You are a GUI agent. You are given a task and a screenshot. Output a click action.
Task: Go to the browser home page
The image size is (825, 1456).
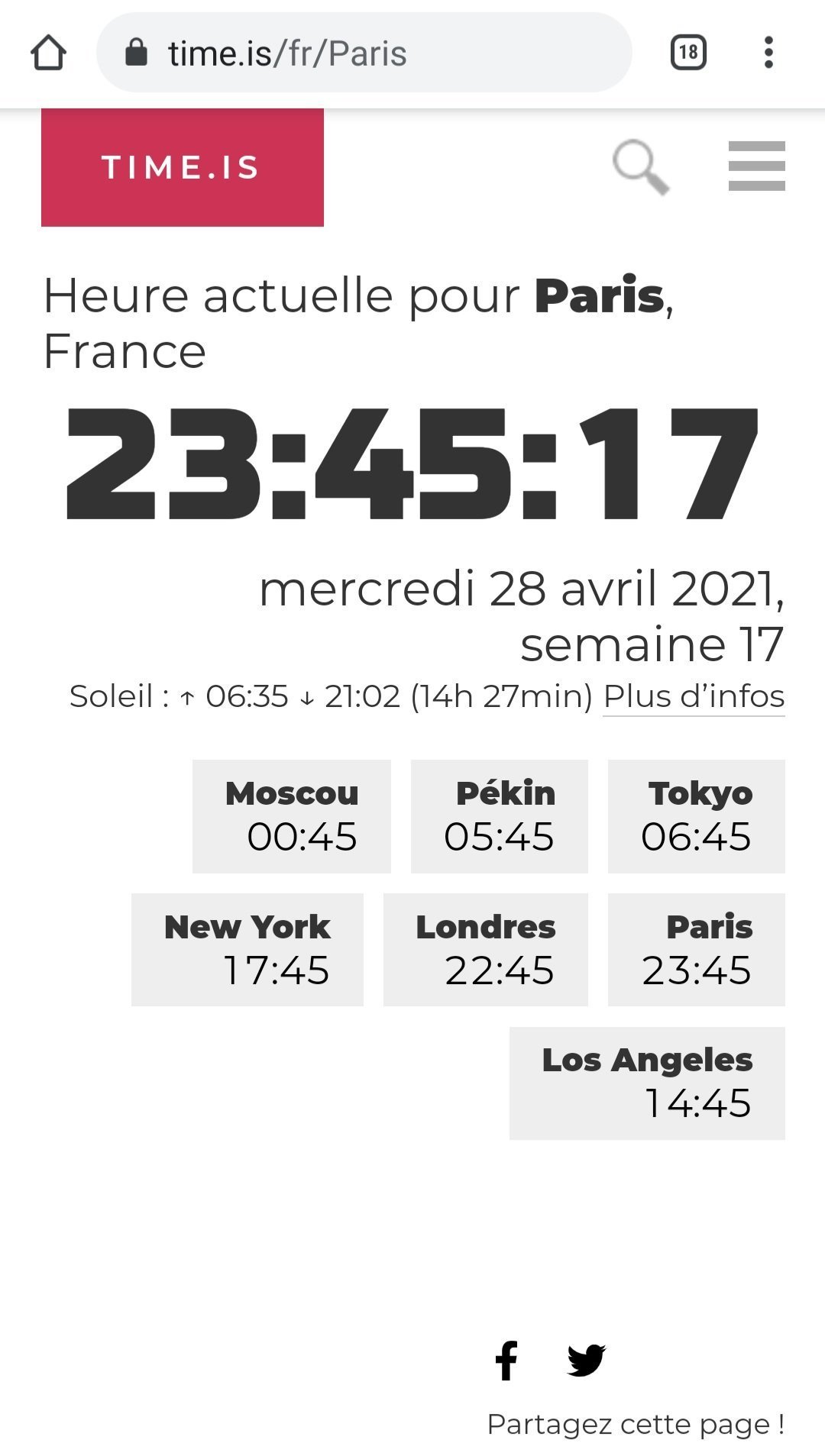click(x=48, y=53)
